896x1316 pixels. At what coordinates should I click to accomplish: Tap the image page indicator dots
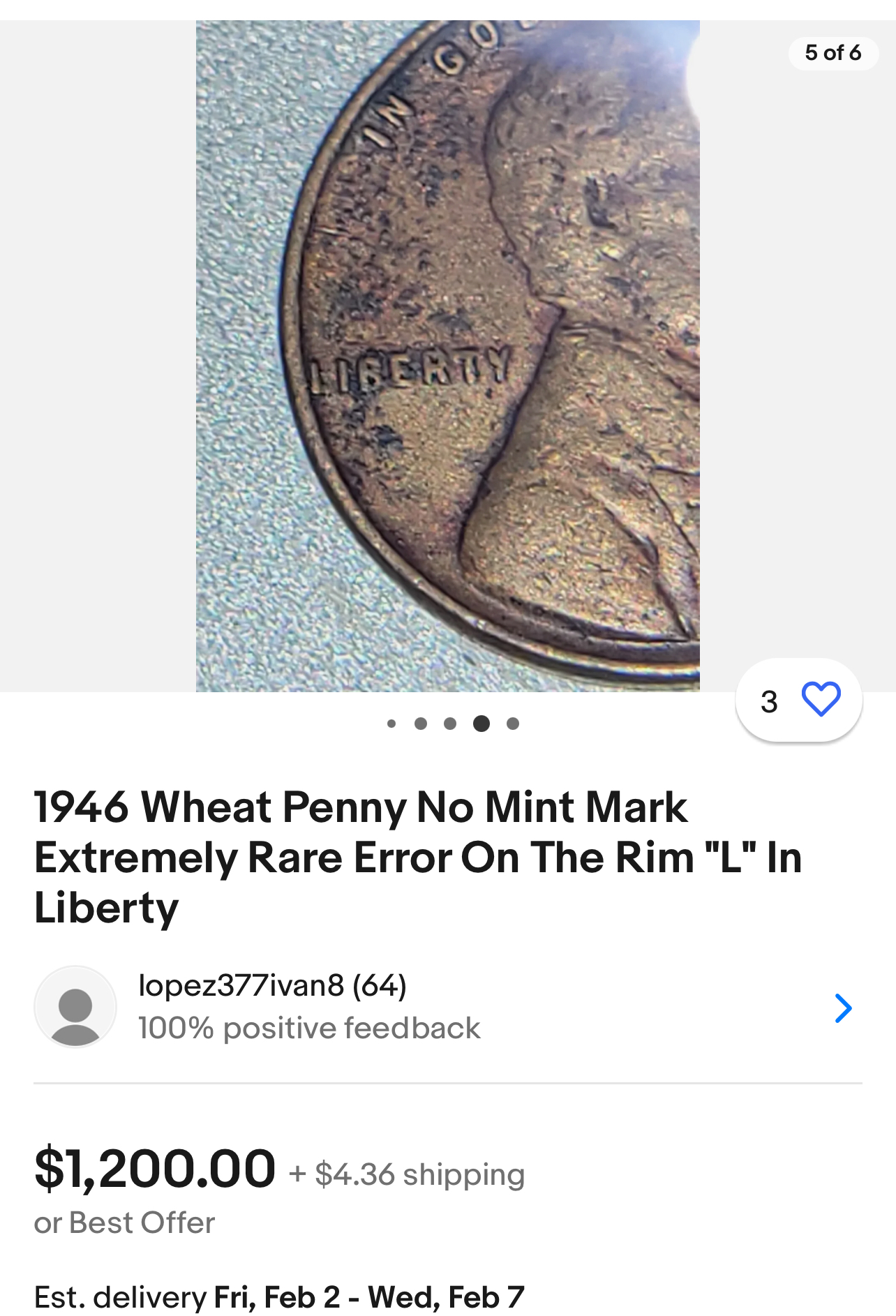pyautogui.click(x=452, y=724)
